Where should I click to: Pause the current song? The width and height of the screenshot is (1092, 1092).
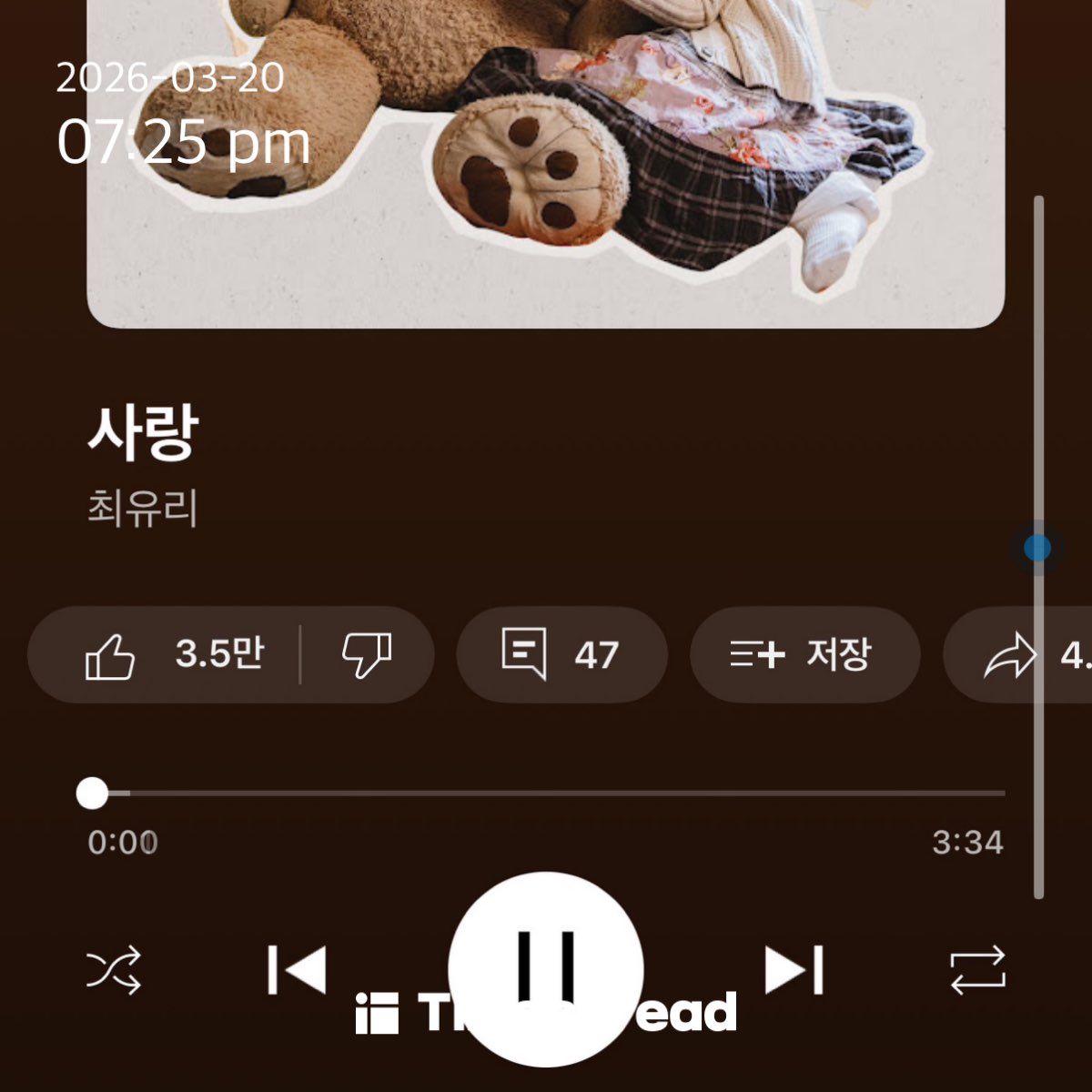click(x=546, y=968)
